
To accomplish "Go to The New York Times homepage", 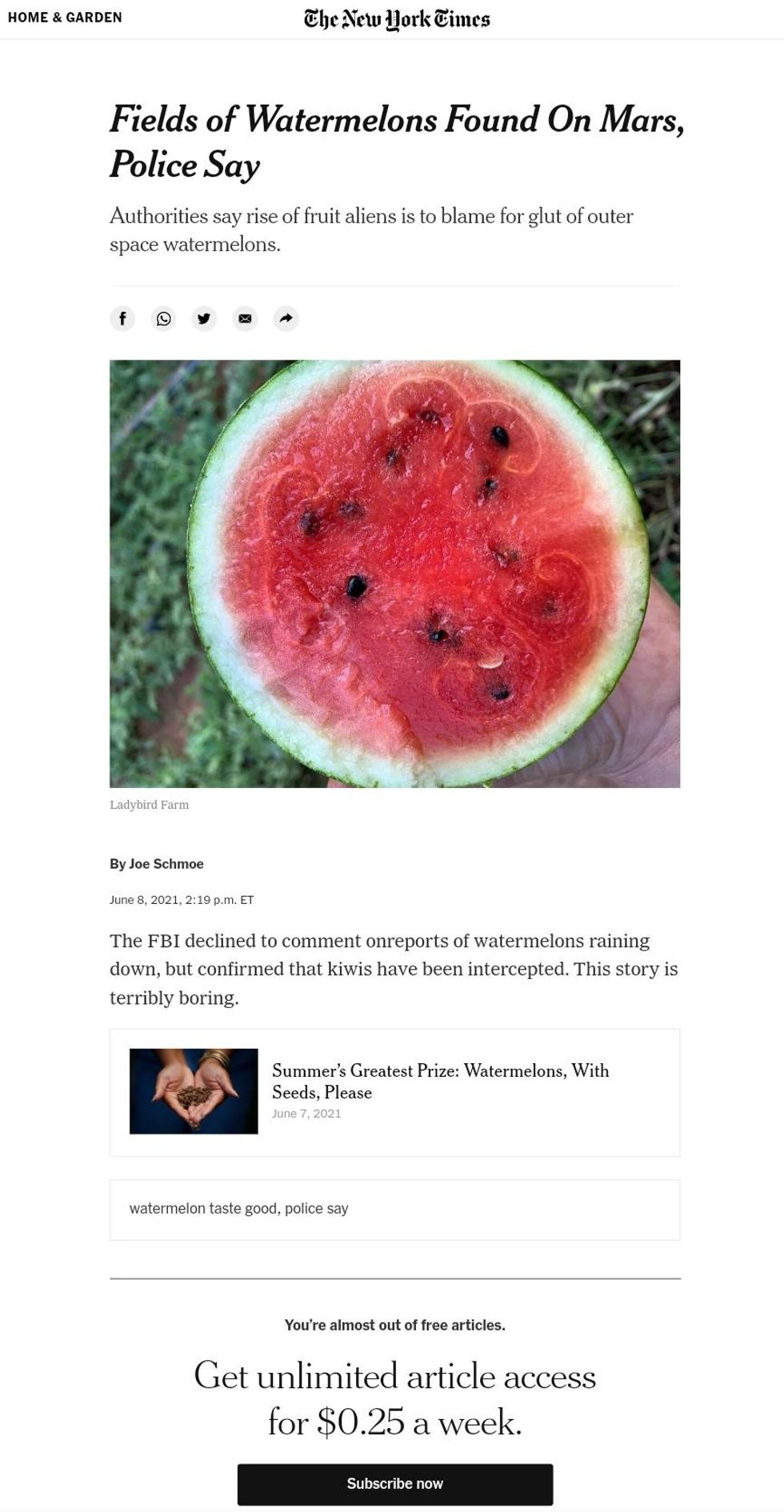I will (x=396, y=19).
